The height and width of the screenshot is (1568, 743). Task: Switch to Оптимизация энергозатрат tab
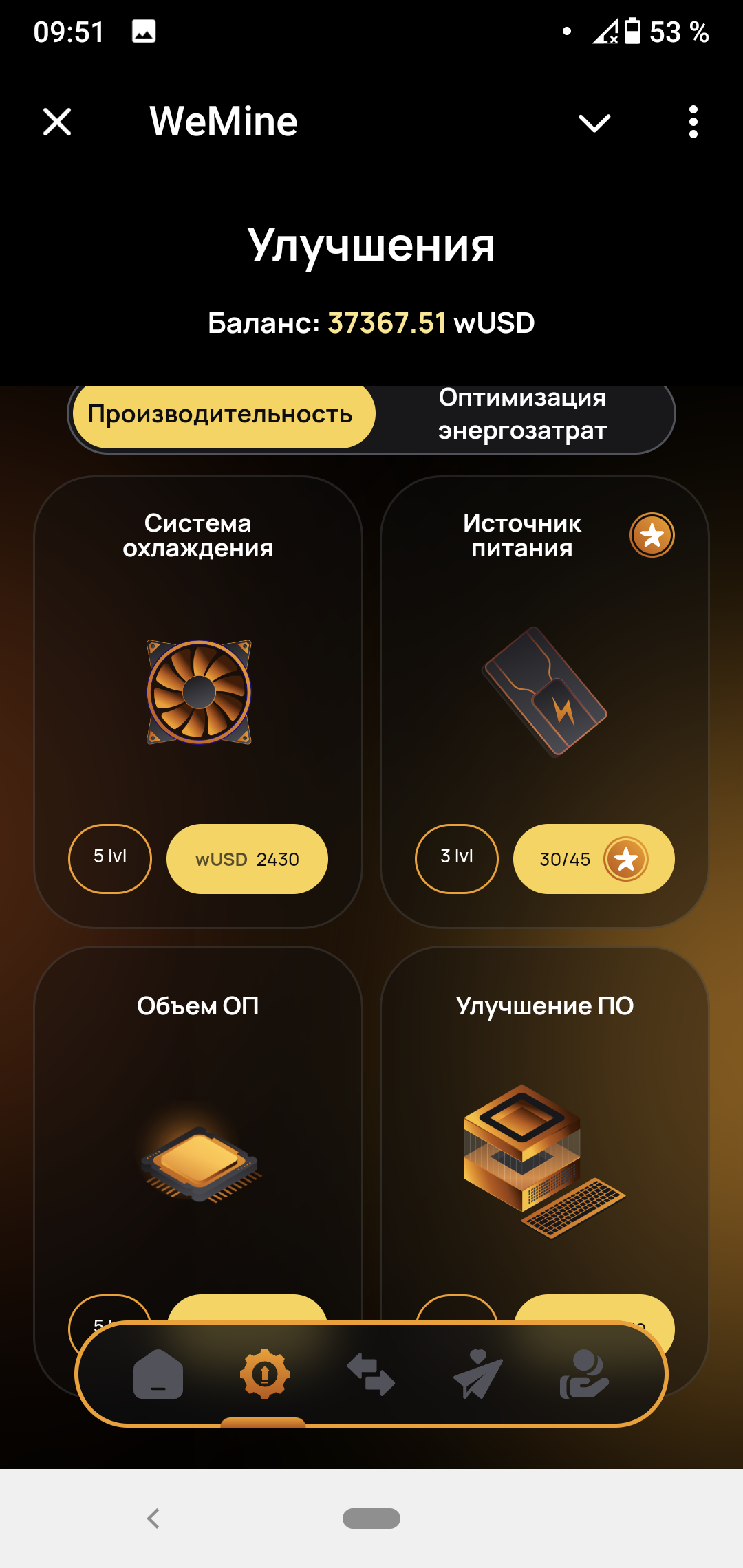pos(523,415)
